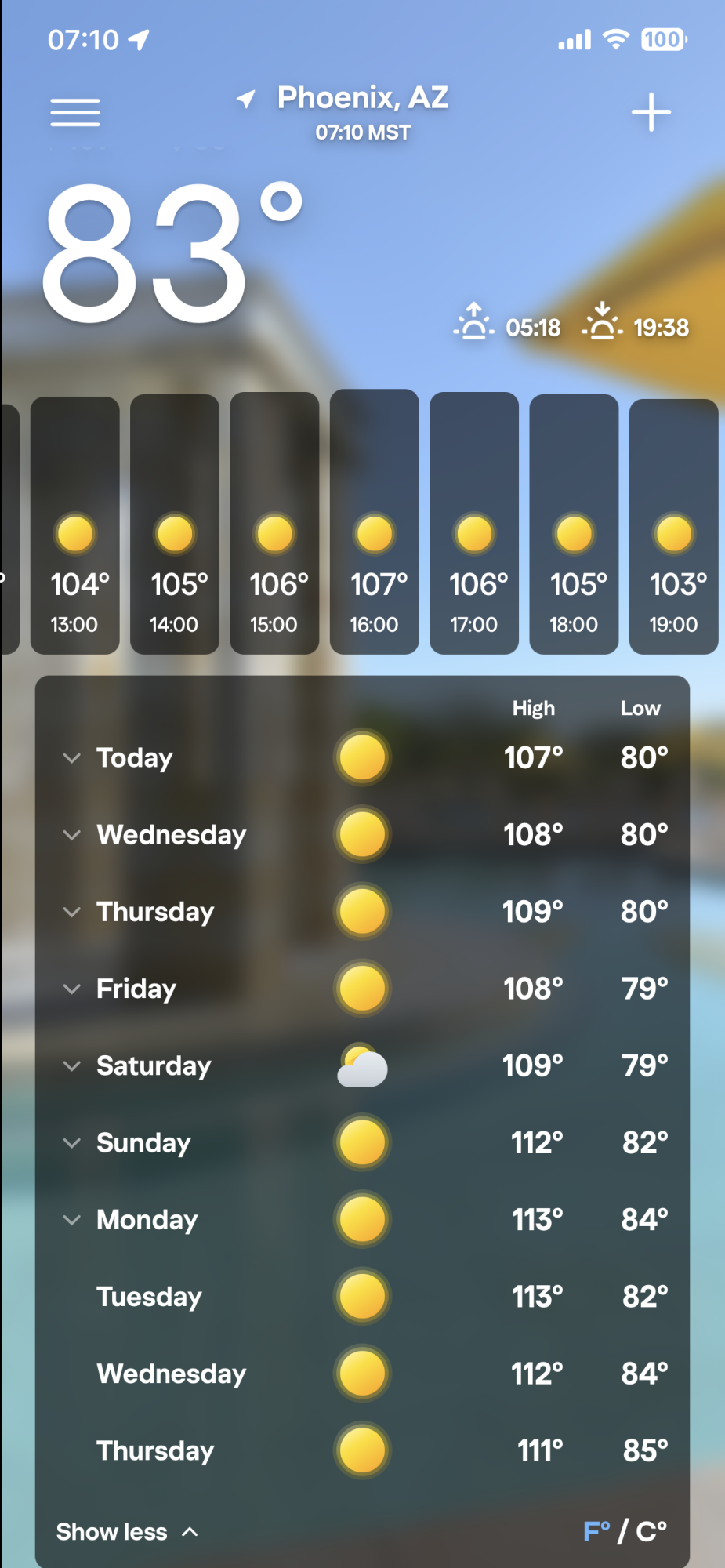The image size is (725, 1568).
Task: Open the hamburger menu
Action: coord(75,112)
